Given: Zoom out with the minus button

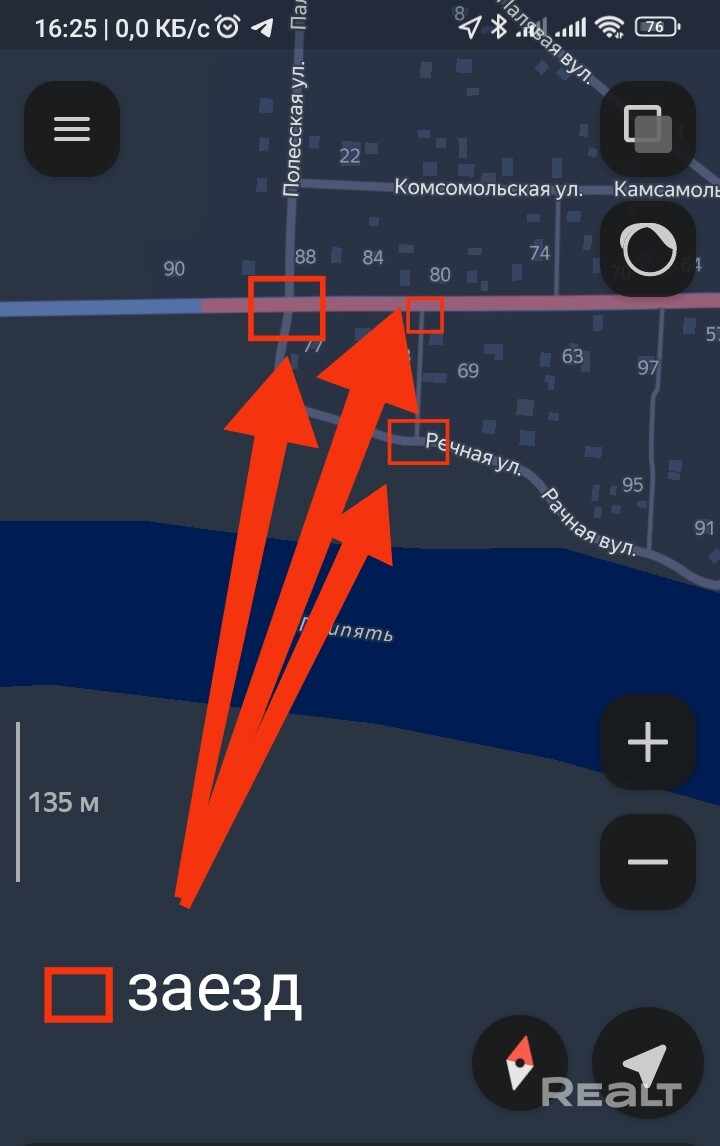Looking at the screenshot, I should point(647,862).
